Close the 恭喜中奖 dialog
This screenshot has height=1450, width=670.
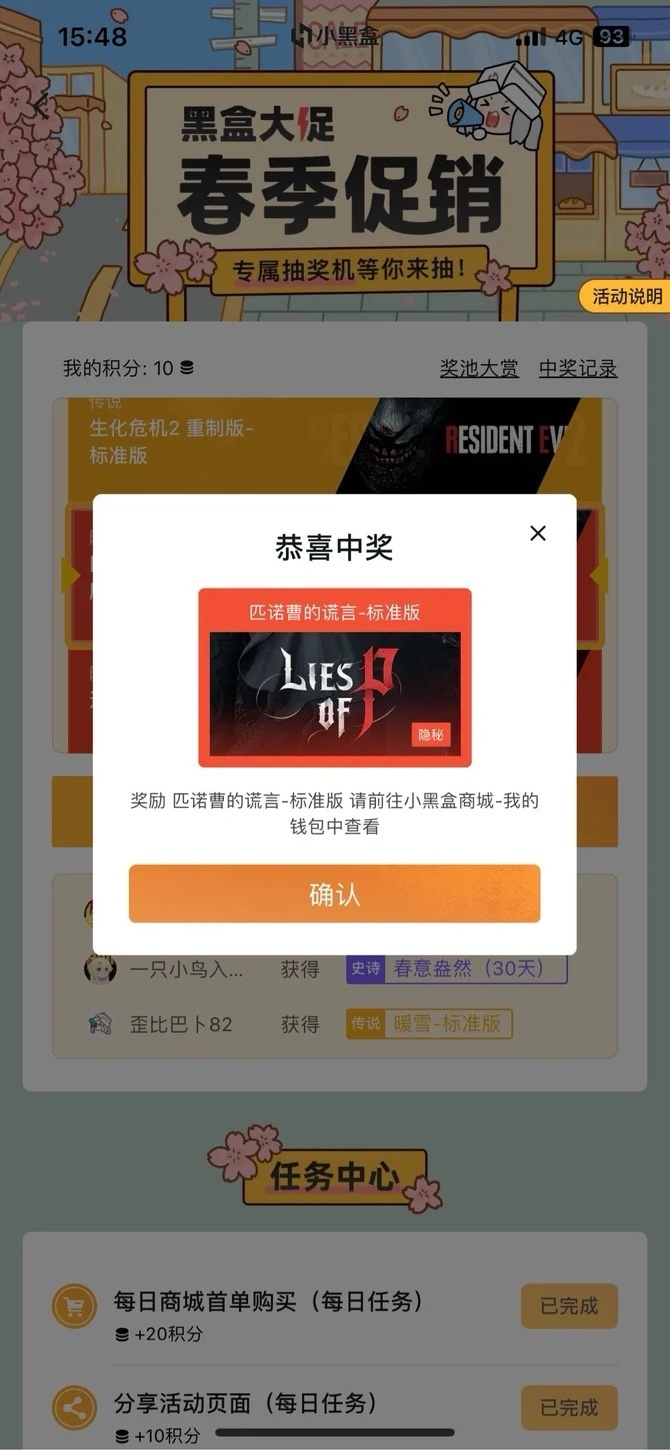click(x=538, y=533)
